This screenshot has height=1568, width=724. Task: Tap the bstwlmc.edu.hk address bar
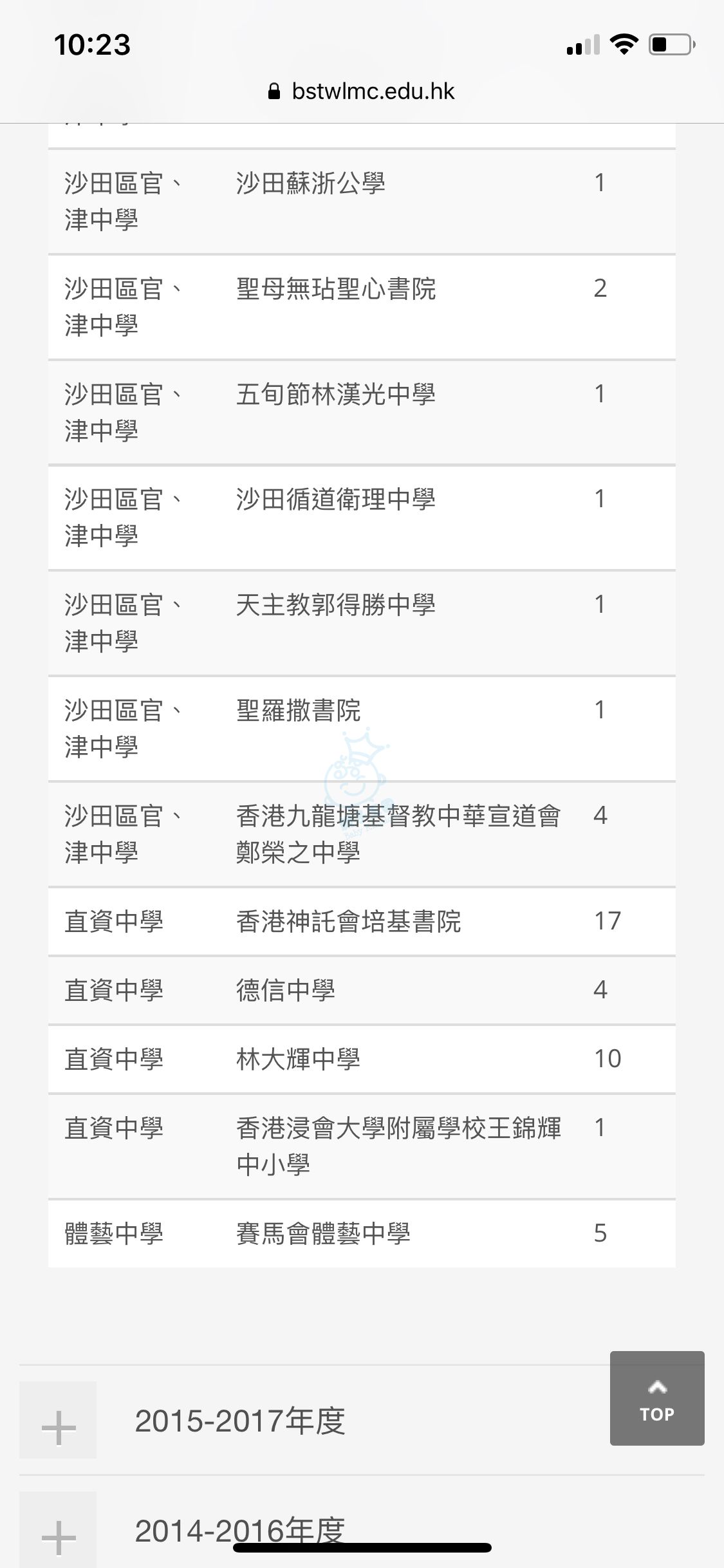coord(362,91)
